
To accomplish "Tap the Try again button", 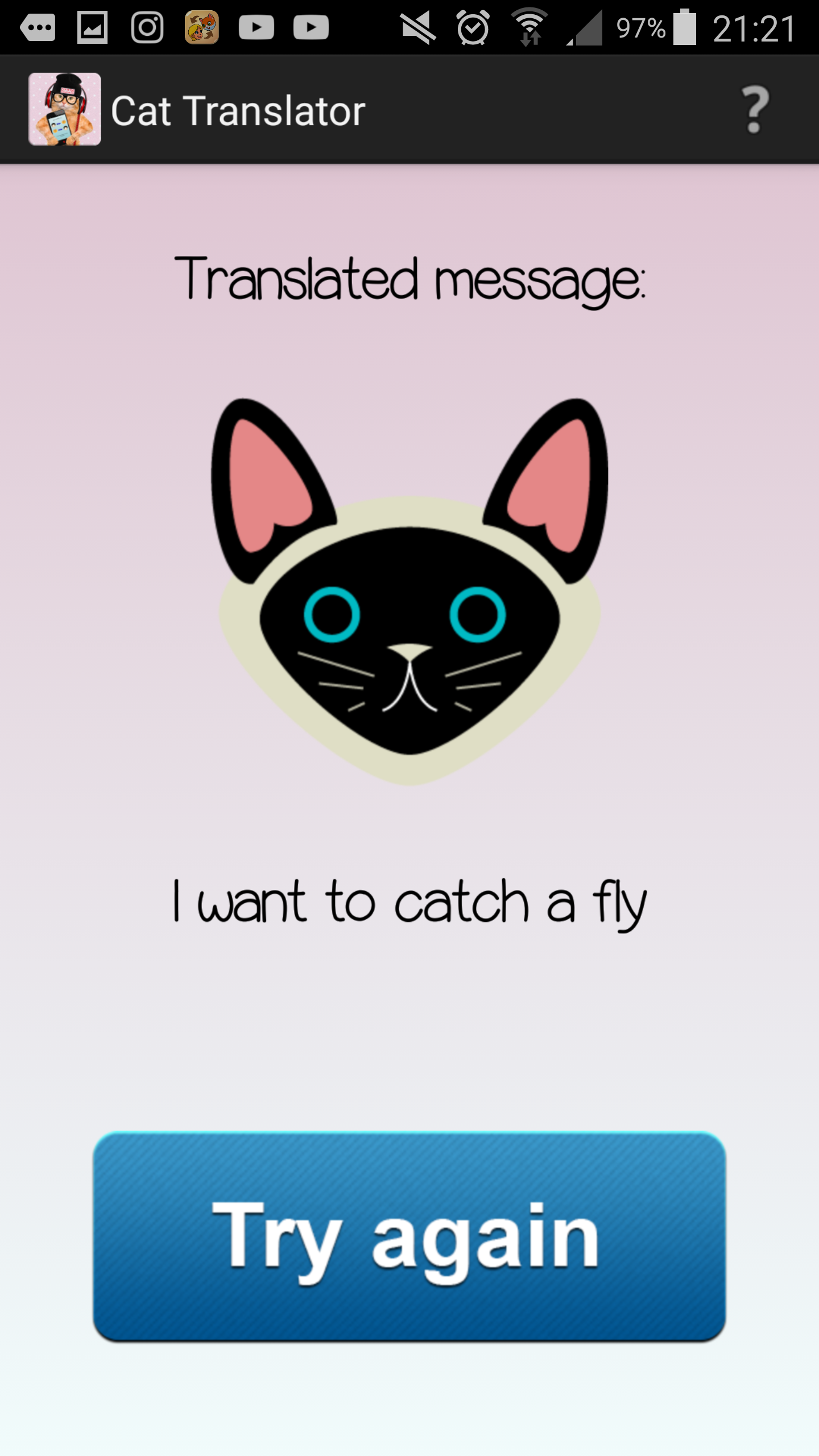I will [409, 1236].
